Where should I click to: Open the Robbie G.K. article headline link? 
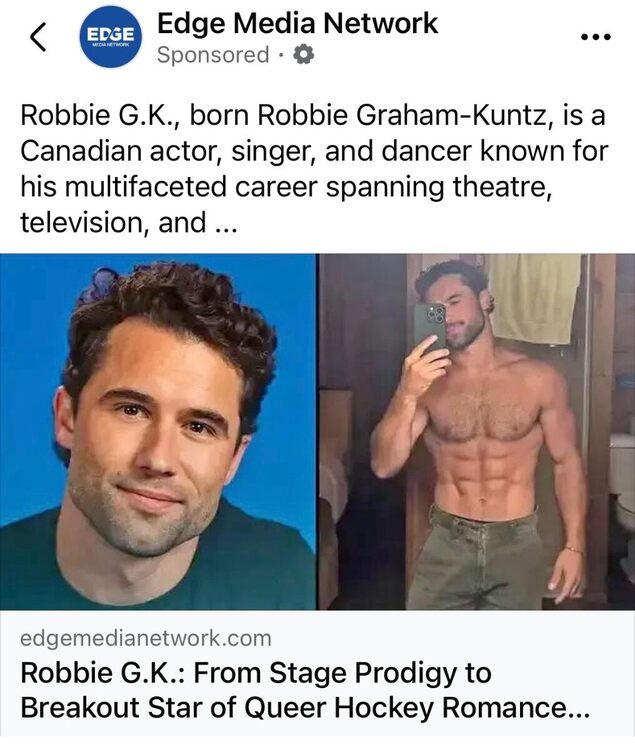click(x=305, y=689)
